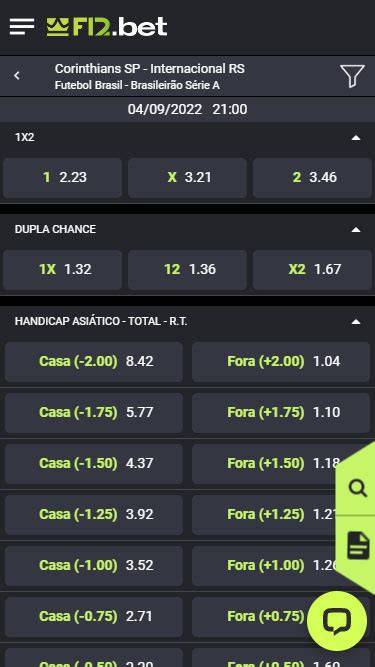375x667 pixels.
Task: Select Casa (-1.75) at 5.77
Action: point(94,413)
